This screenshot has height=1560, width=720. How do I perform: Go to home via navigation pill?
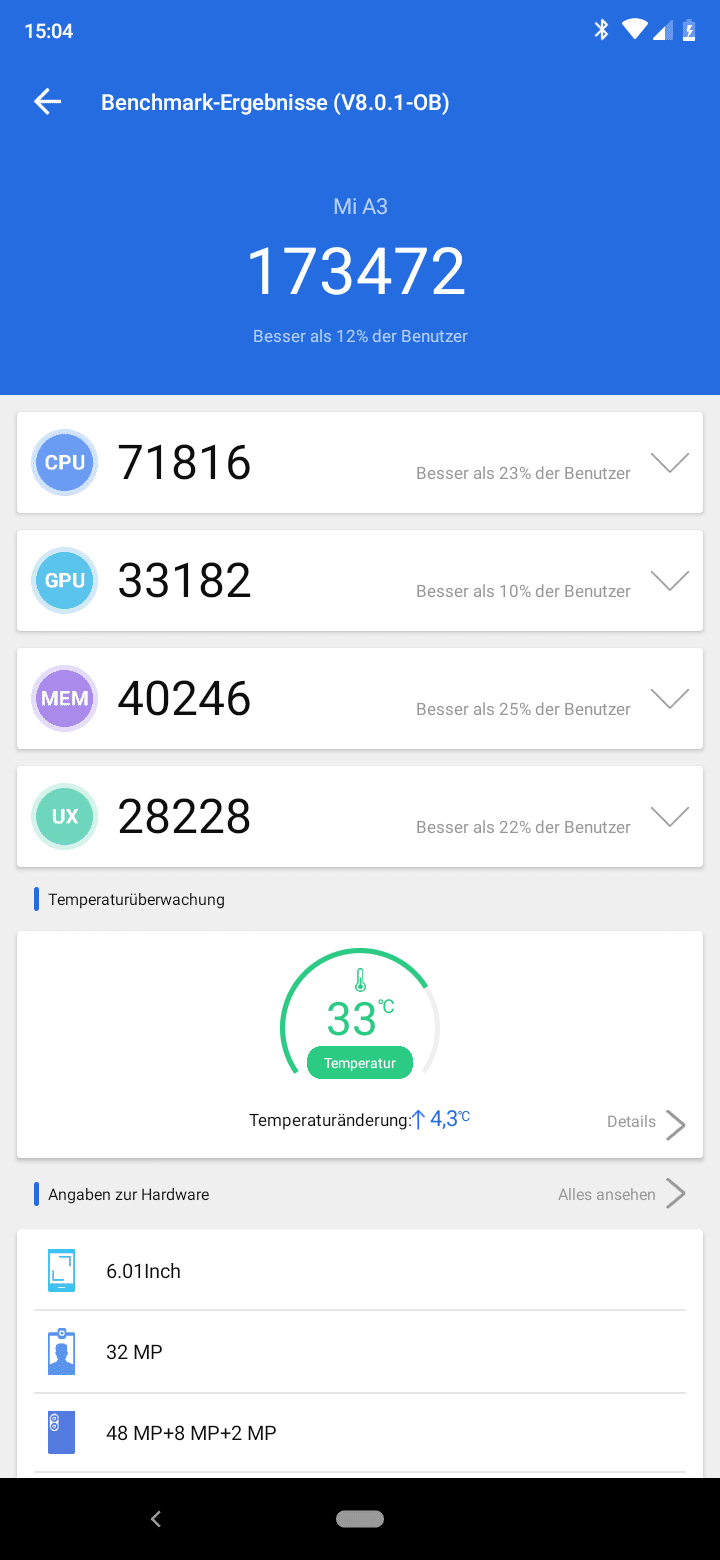tap(360, 1519)
